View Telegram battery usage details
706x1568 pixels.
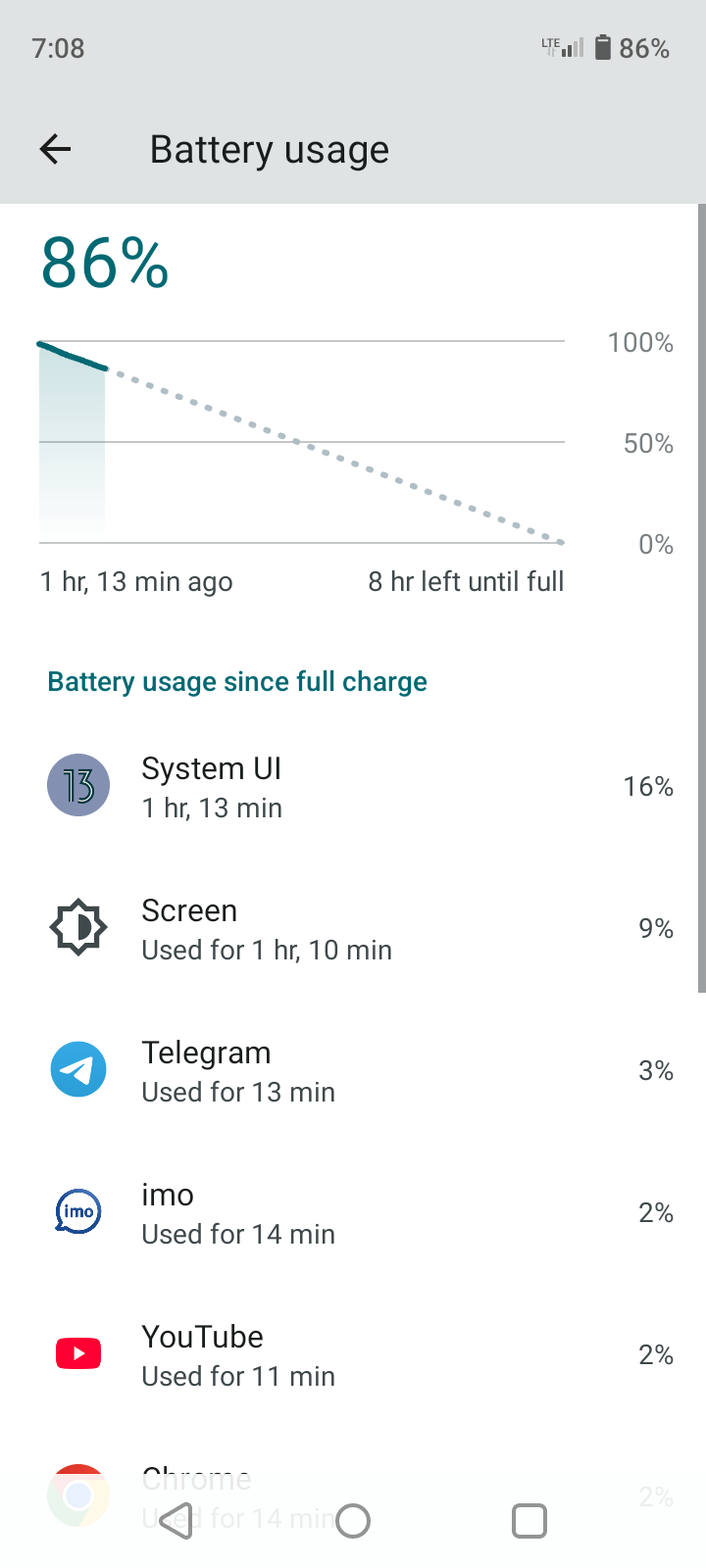coord(353,1071)
